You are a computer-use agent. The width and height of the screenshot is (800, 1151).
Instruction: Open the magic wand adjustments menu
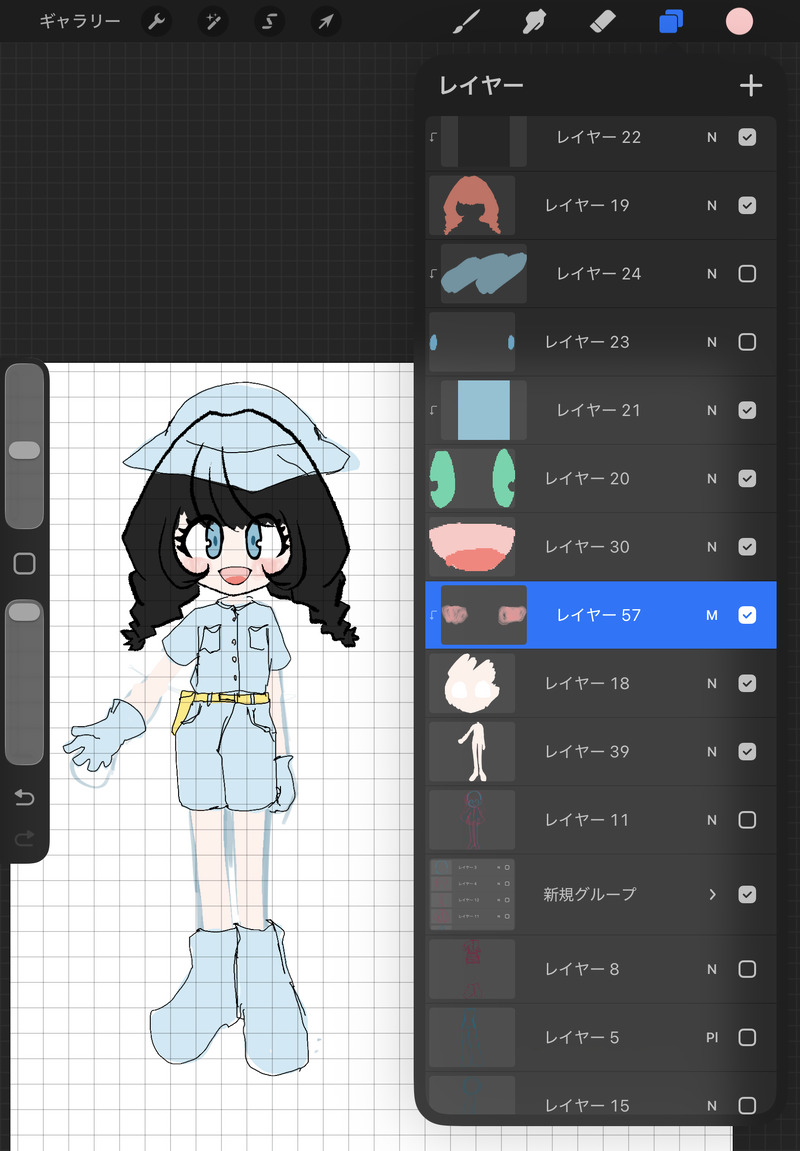212,21
